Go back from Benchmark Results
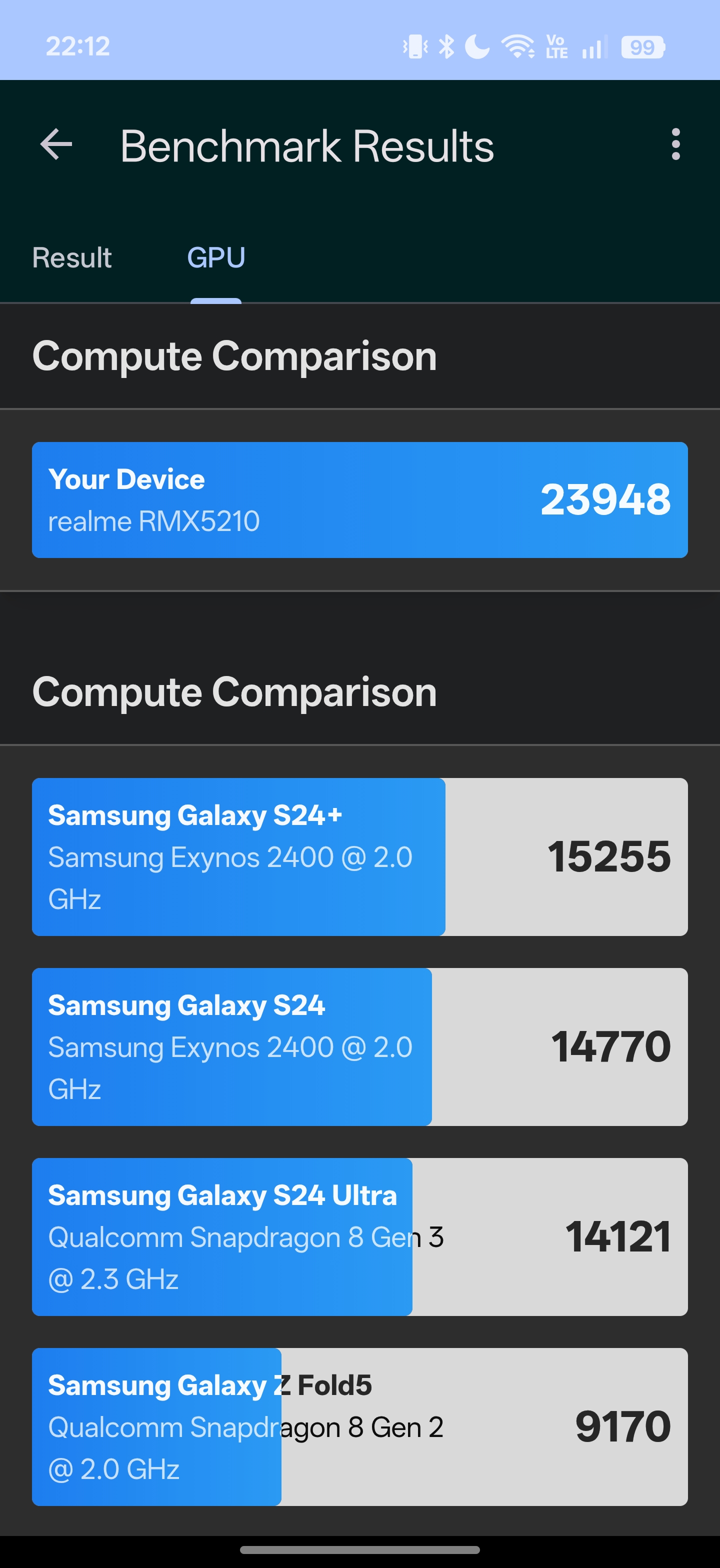This screenshot has width=720, height=1568. (56, 145)
